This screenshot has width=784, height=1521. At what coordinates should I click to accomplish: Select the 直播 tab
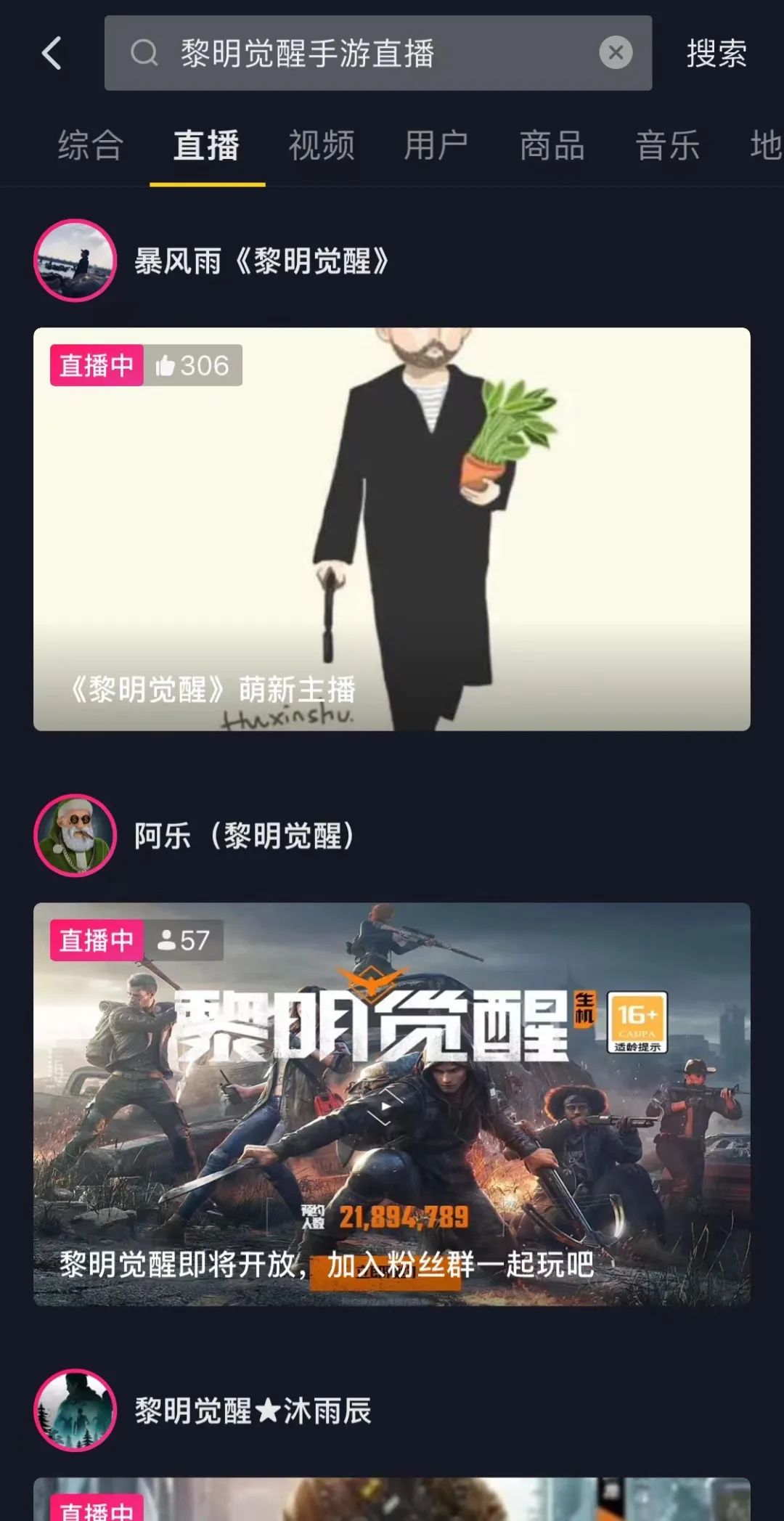click(x=207, y=145)
